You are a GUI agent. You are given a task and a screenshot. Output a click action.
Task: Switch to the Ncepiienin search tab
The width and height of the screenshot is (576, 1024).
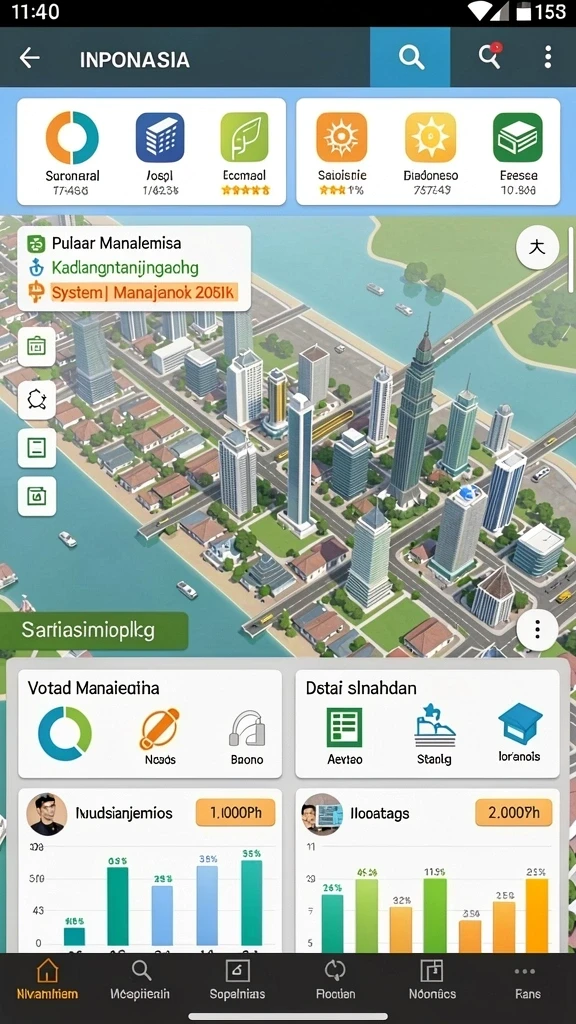pyautogui.click(x=140, y=980)
